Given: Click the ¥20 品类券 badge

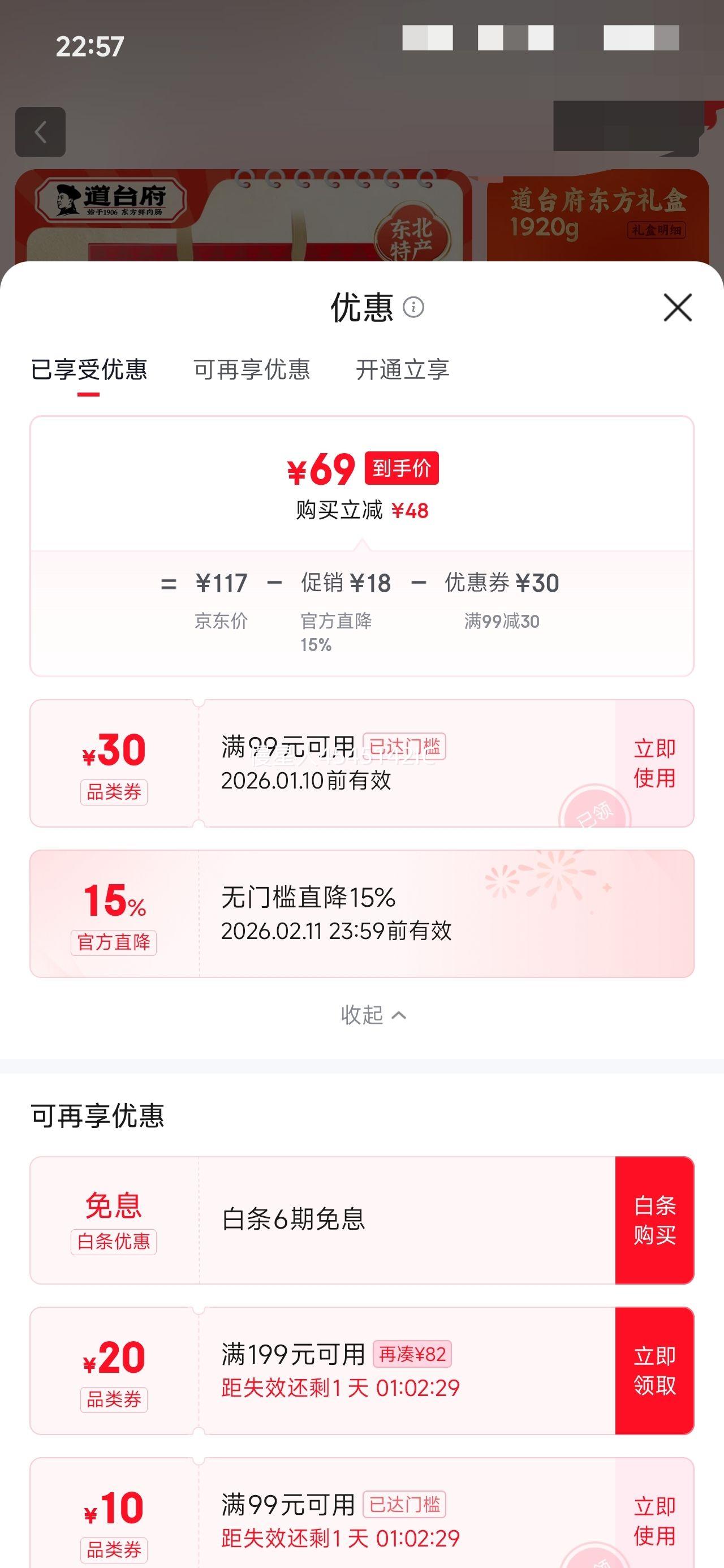Looking at the screenshot, I should coord(113,1376).
